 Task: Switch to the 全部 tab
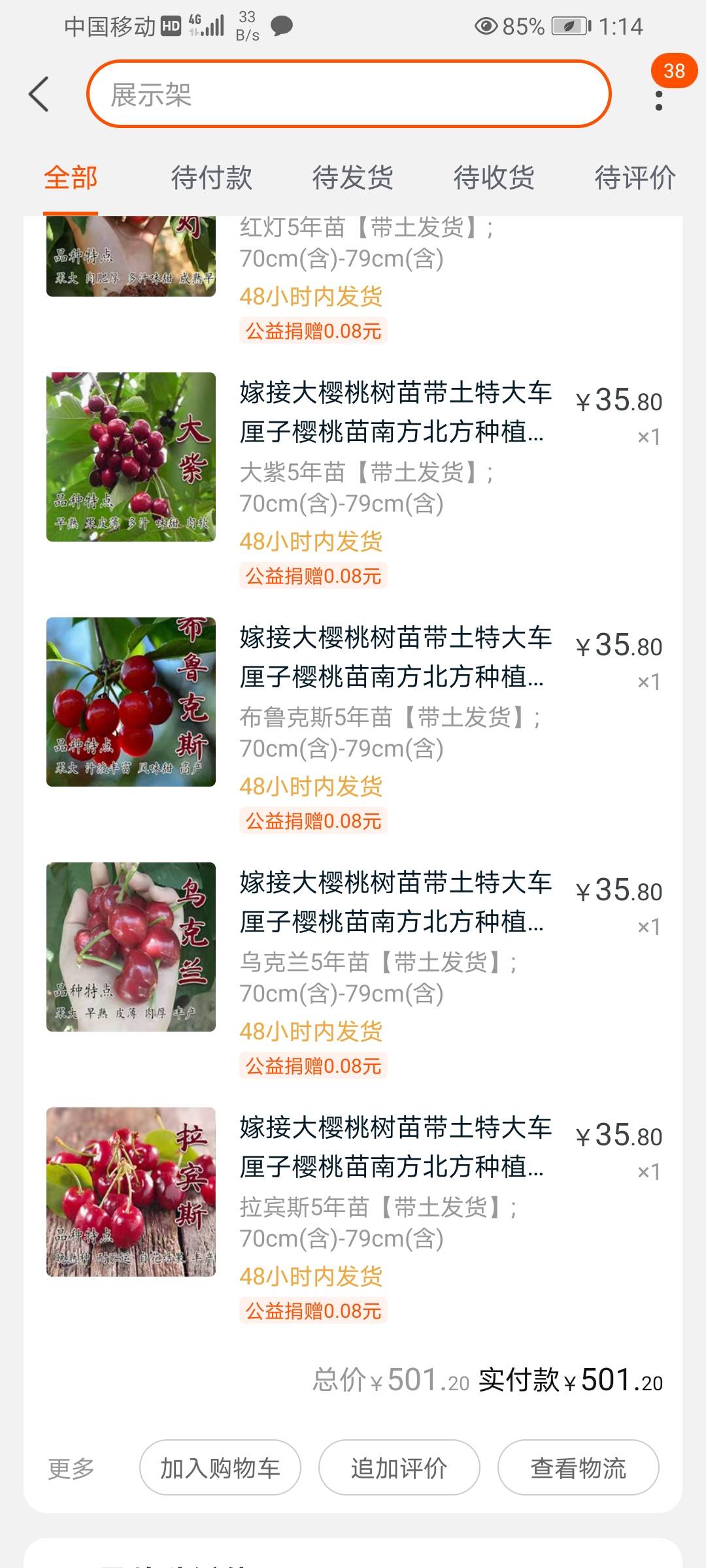[x=71, y=178]
